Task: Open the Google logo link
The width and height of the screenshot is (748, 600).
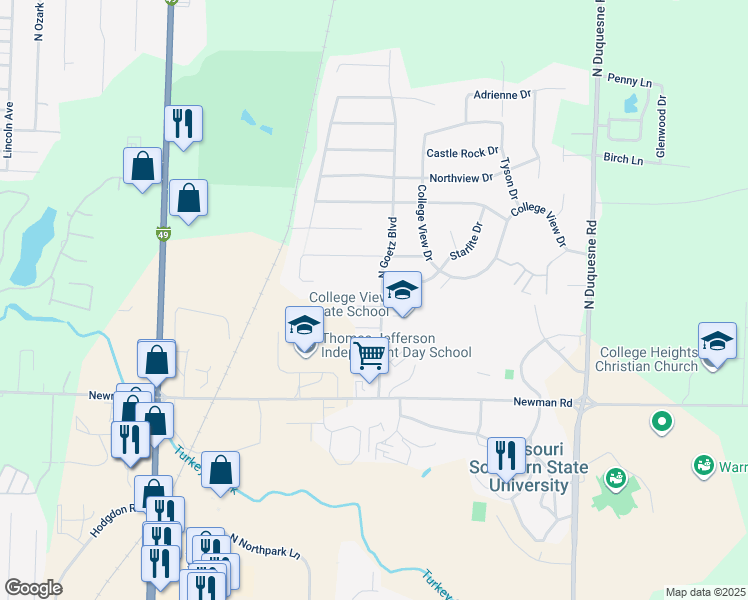Action: pyautogui.click(x=33, y=588)
